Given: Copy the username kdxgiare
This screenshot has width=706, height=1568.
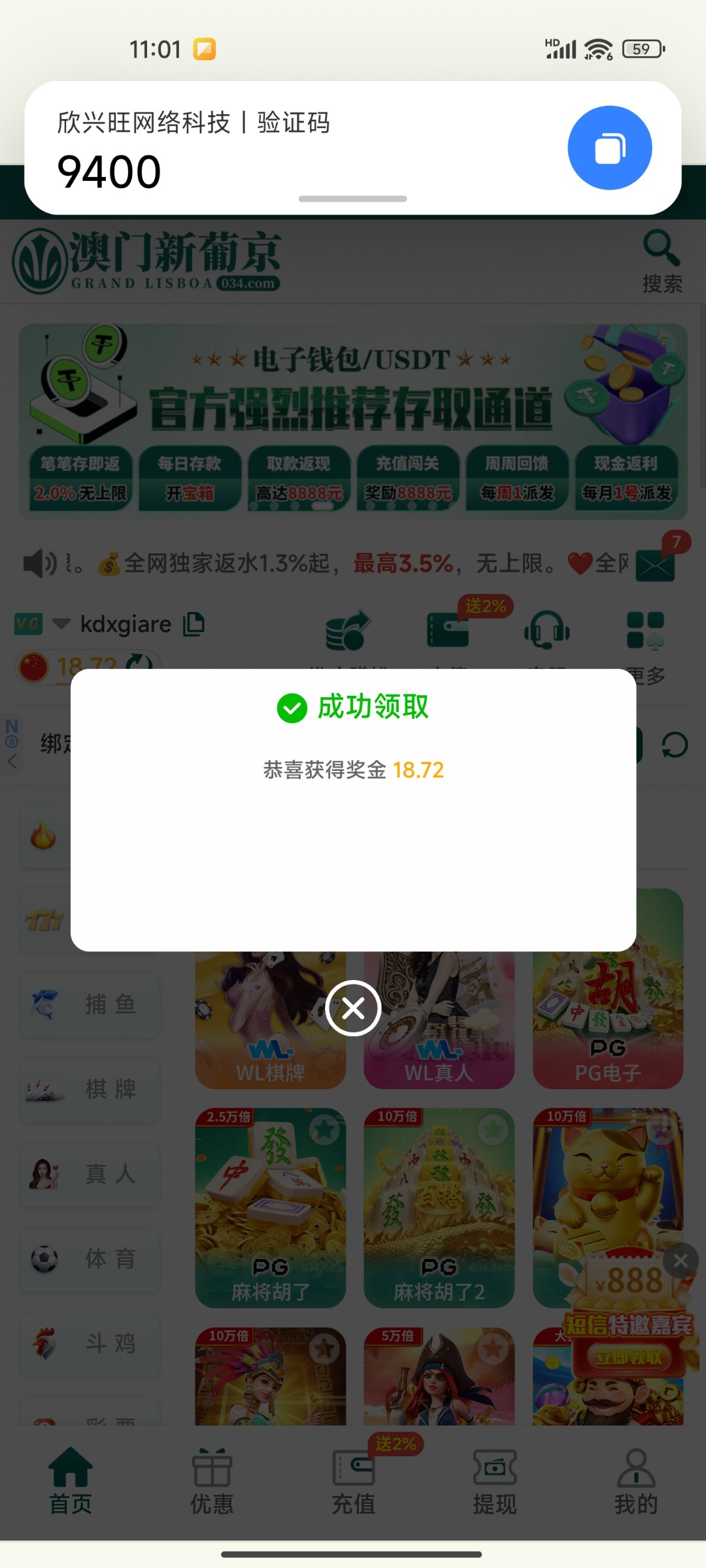Looking at the screenshot, I should (193, 624).
